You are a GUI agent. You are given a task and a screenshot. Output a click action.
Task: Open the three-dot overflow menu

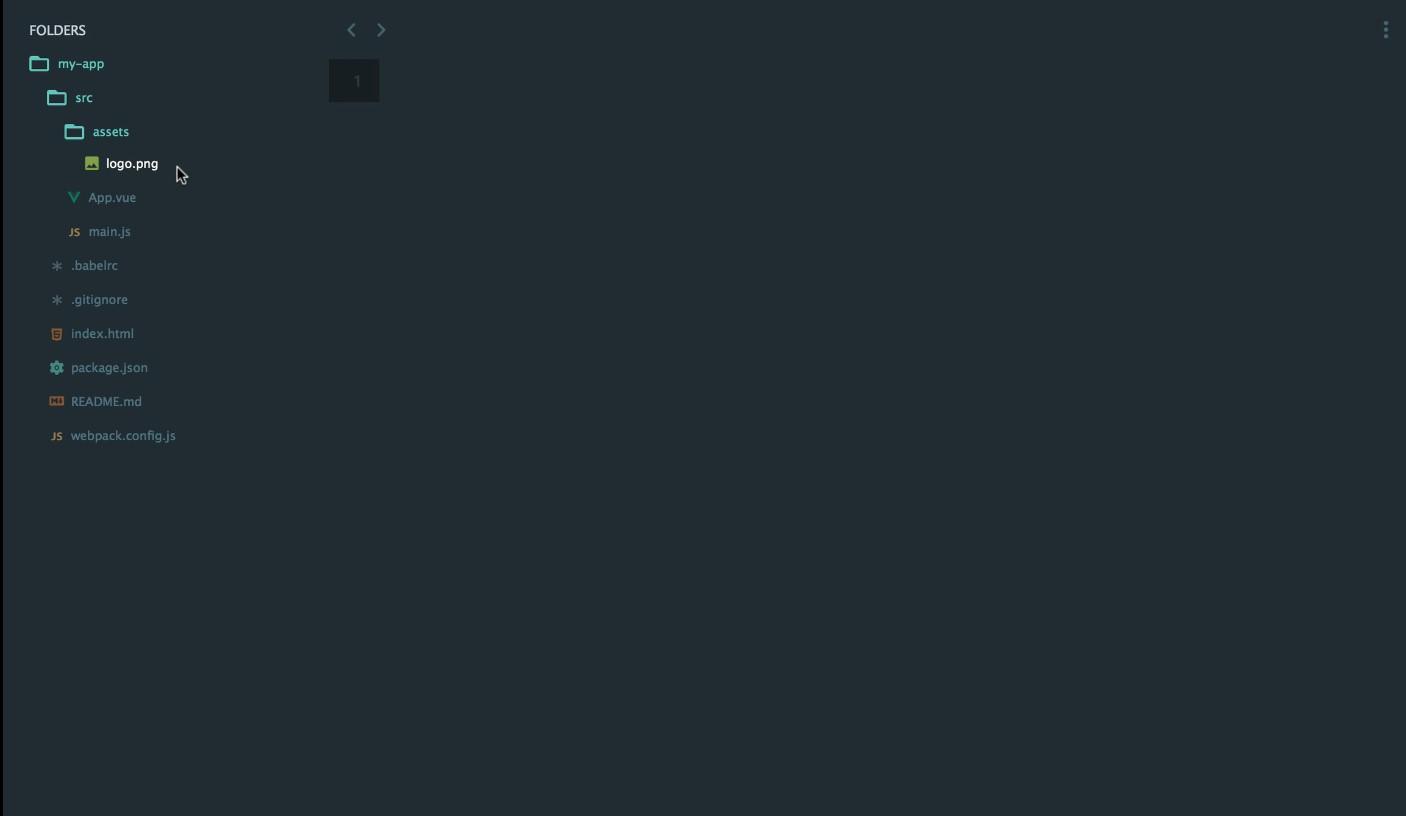1385,30
